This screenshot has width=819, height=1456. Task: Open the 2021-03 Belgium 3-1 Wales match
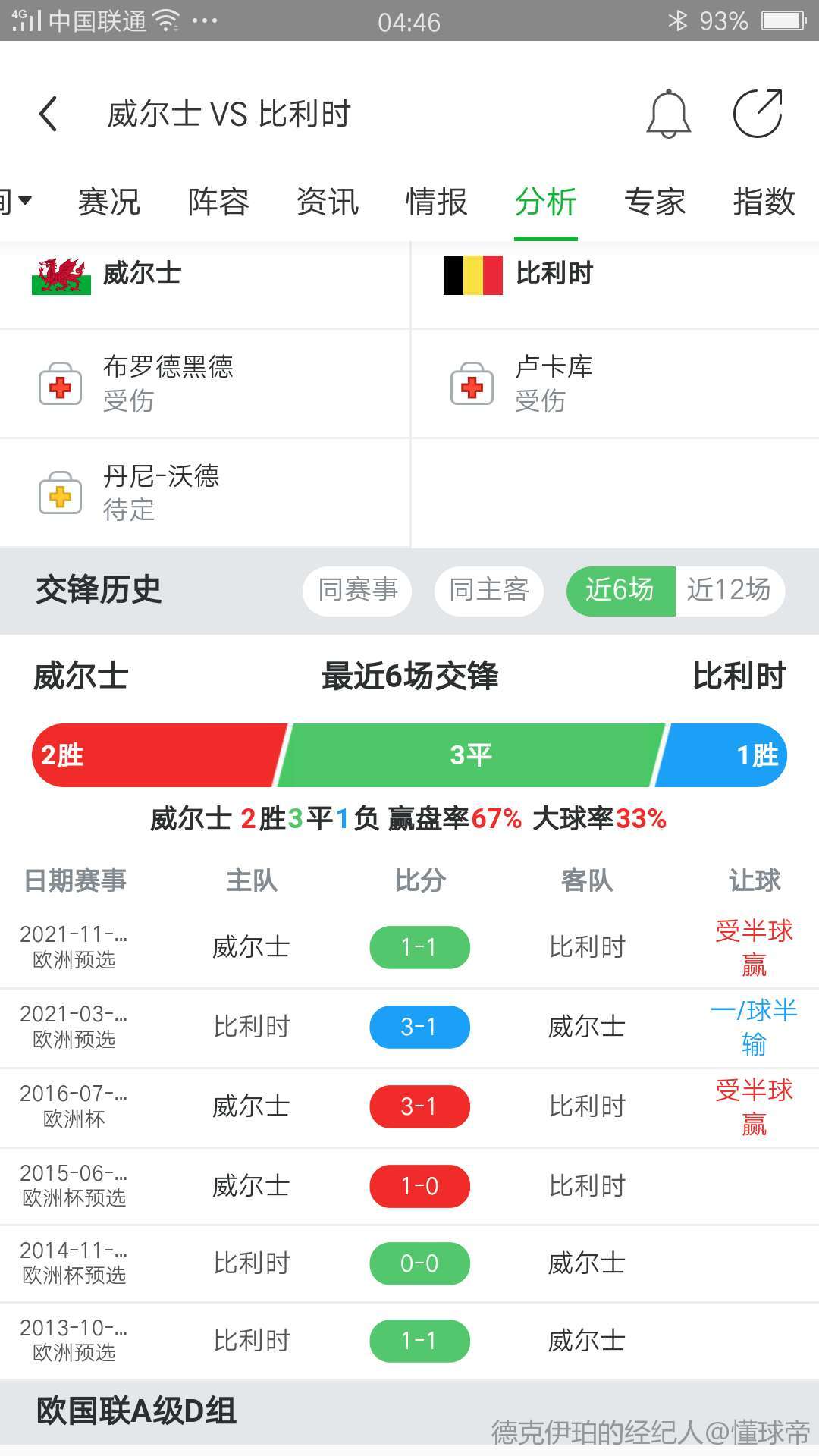click(409, 1028)
